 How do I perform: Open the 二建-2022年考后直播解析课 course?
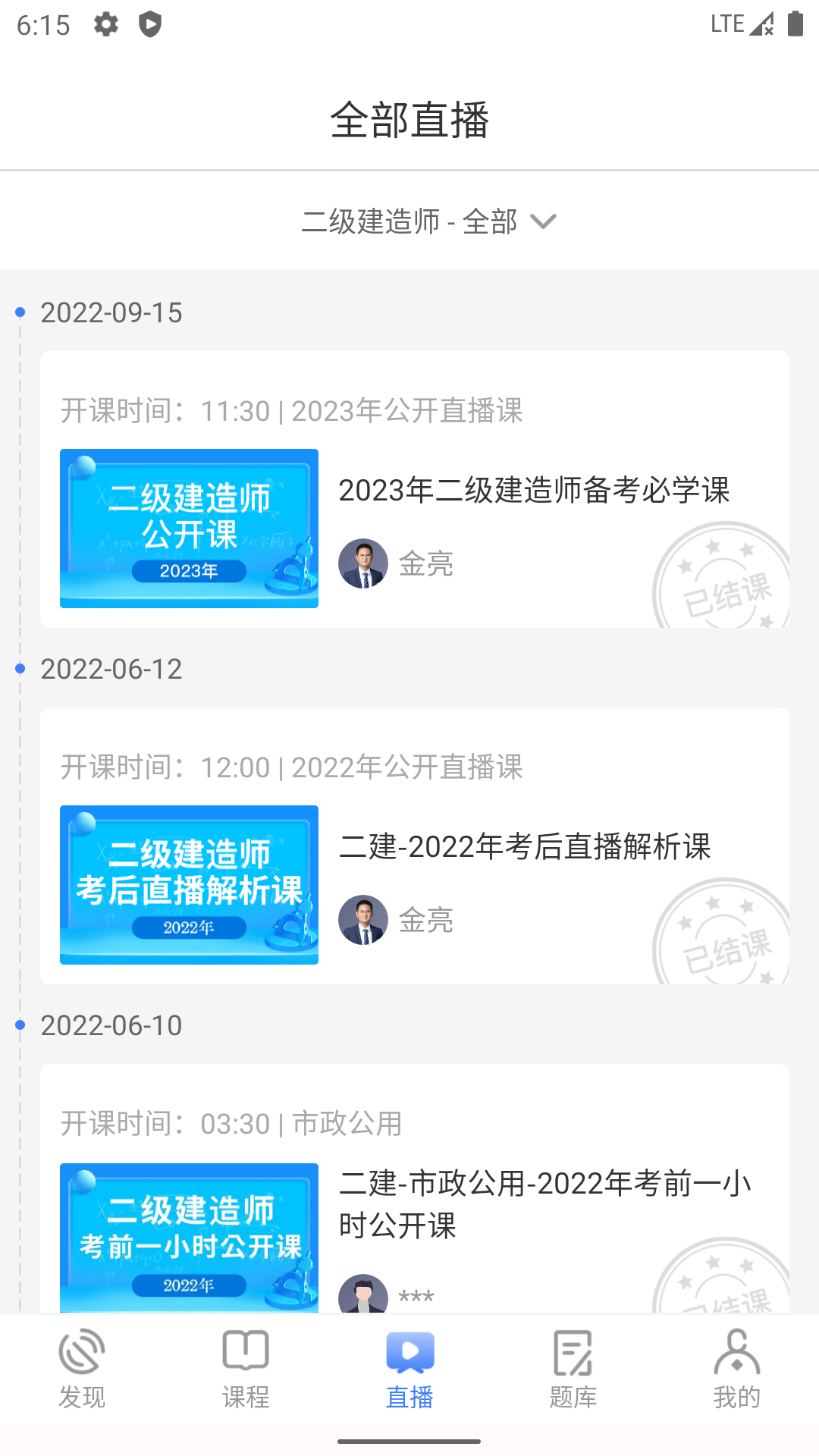coord(526,849)
